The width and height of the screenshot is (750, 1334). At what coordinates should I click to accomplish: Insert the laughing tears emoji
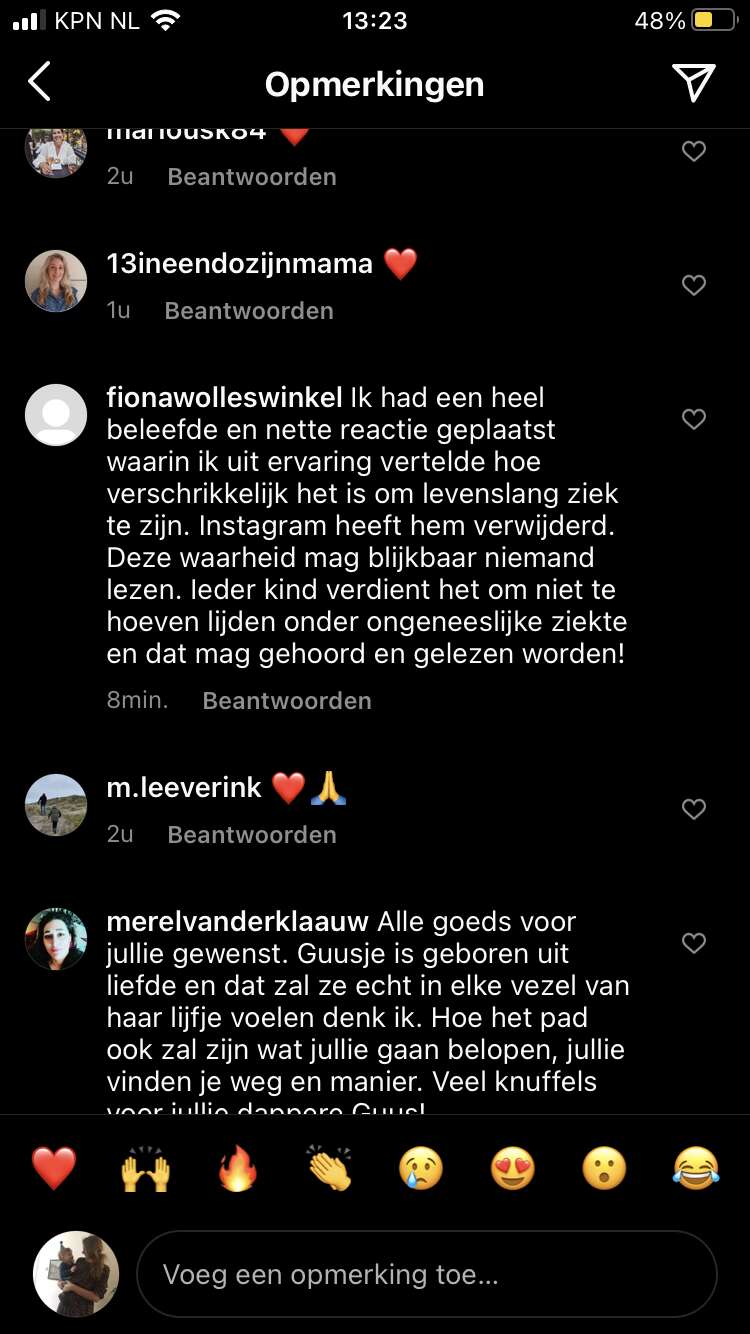coord(696,1168)
